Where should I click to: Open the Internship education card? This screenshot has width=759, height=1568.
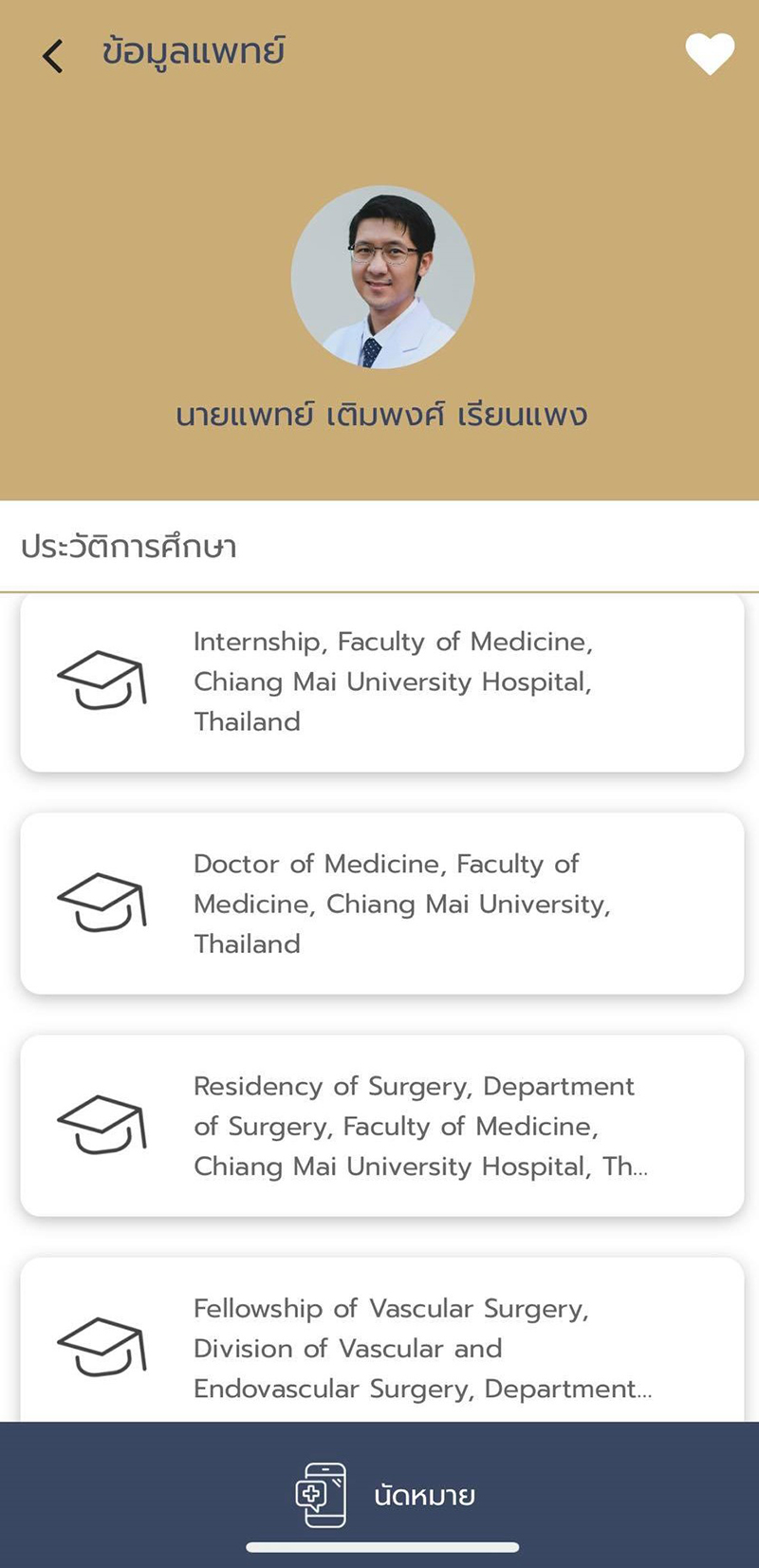(382, 681)
